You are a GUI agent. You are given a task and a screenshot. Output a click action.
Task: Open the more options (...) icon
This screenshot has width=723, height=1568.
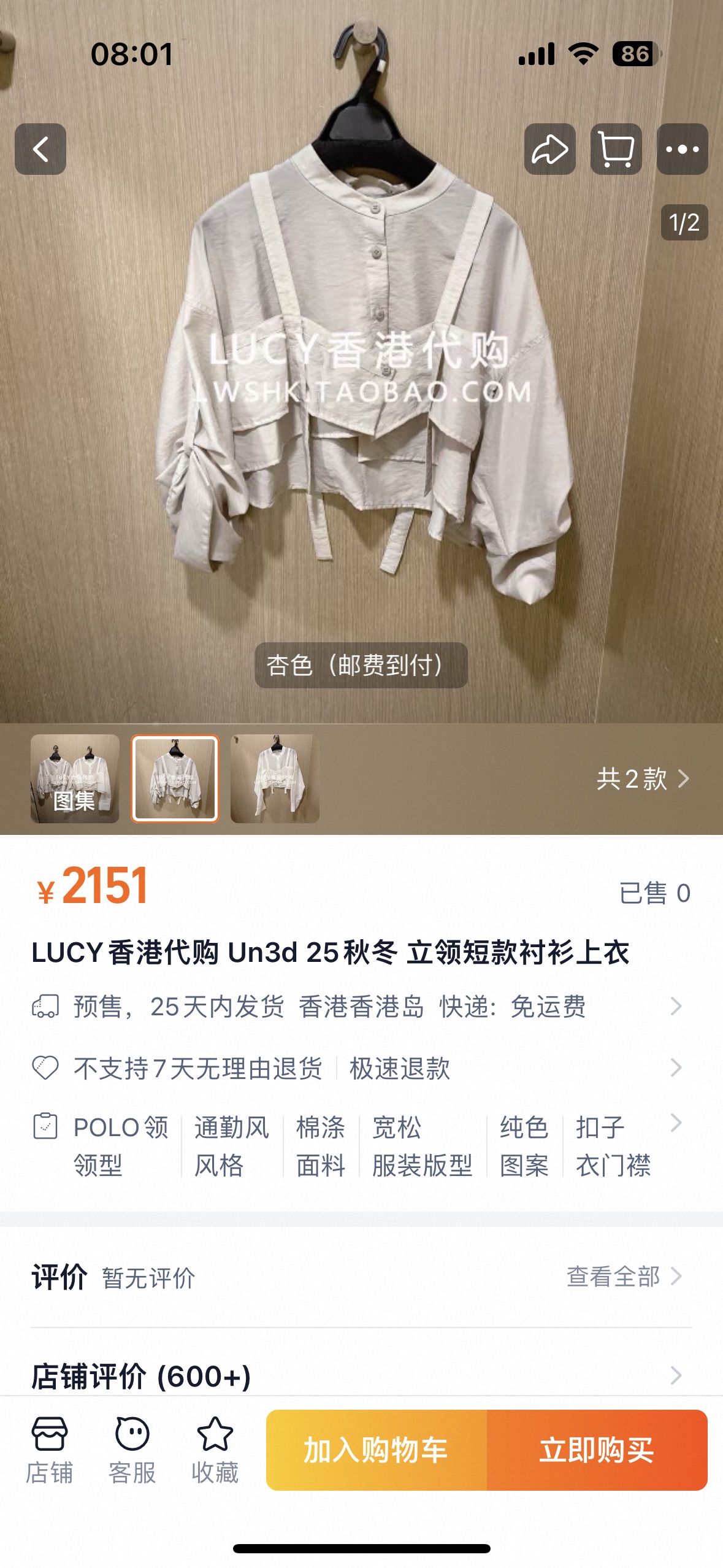pyautogui.click(x=683, y=149)
